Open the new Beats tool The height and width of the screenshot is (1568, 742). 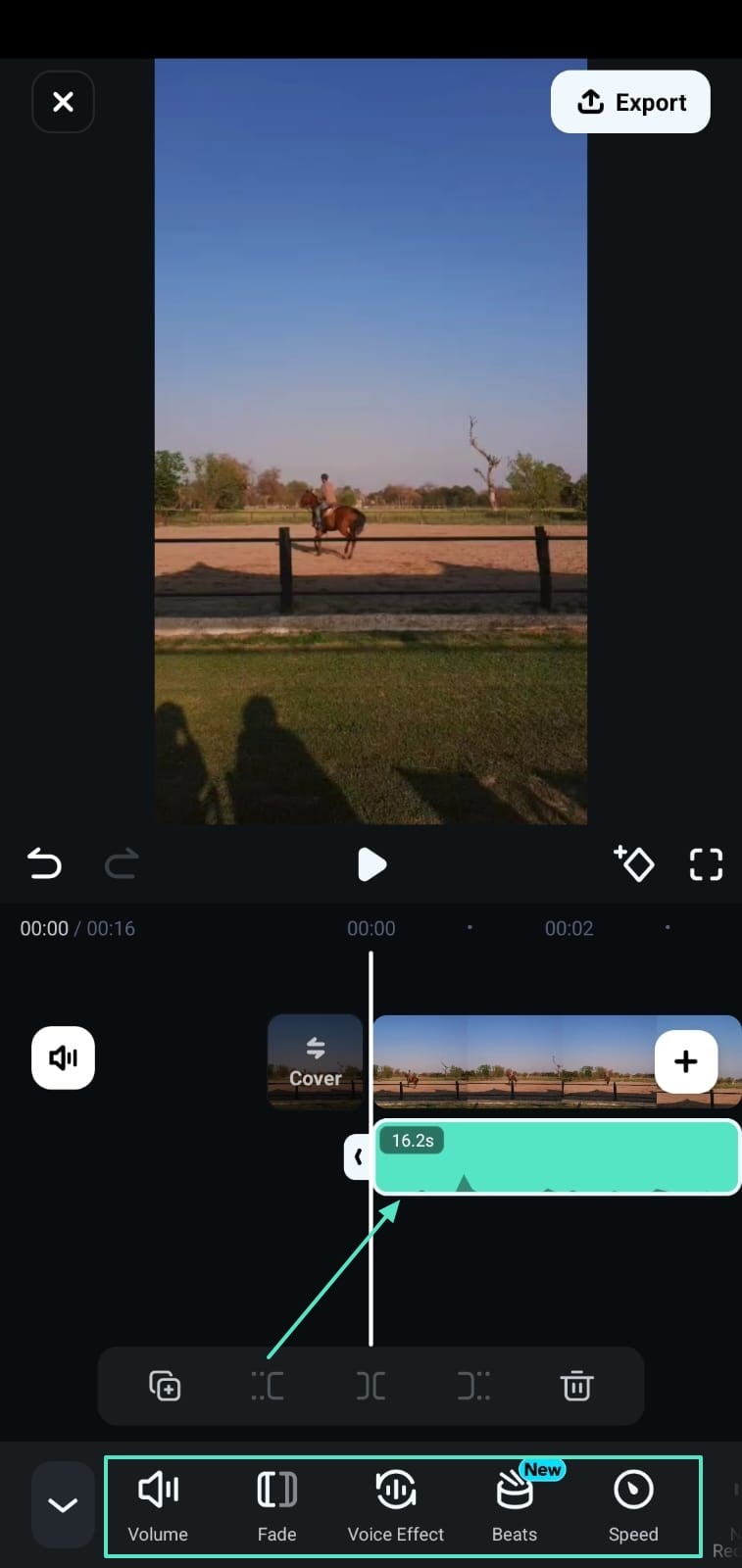click(515, 1506)
